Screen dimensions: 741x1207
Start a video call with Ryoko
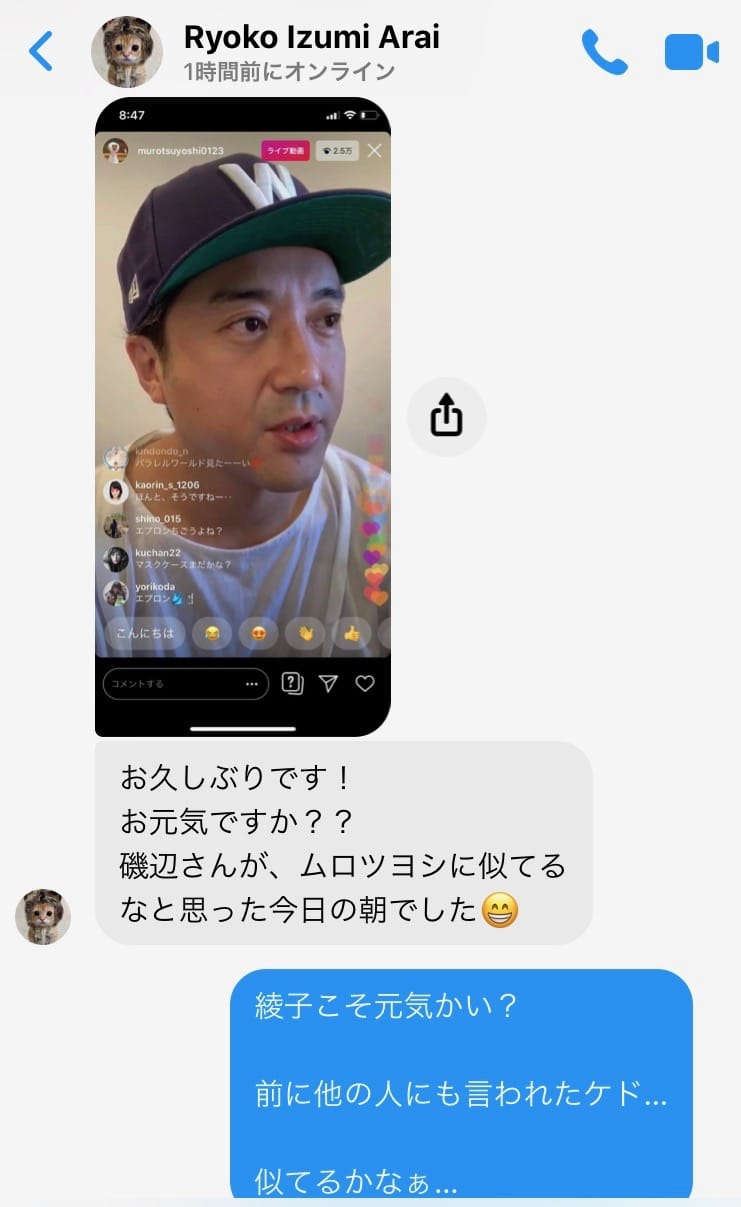(691, 52)
